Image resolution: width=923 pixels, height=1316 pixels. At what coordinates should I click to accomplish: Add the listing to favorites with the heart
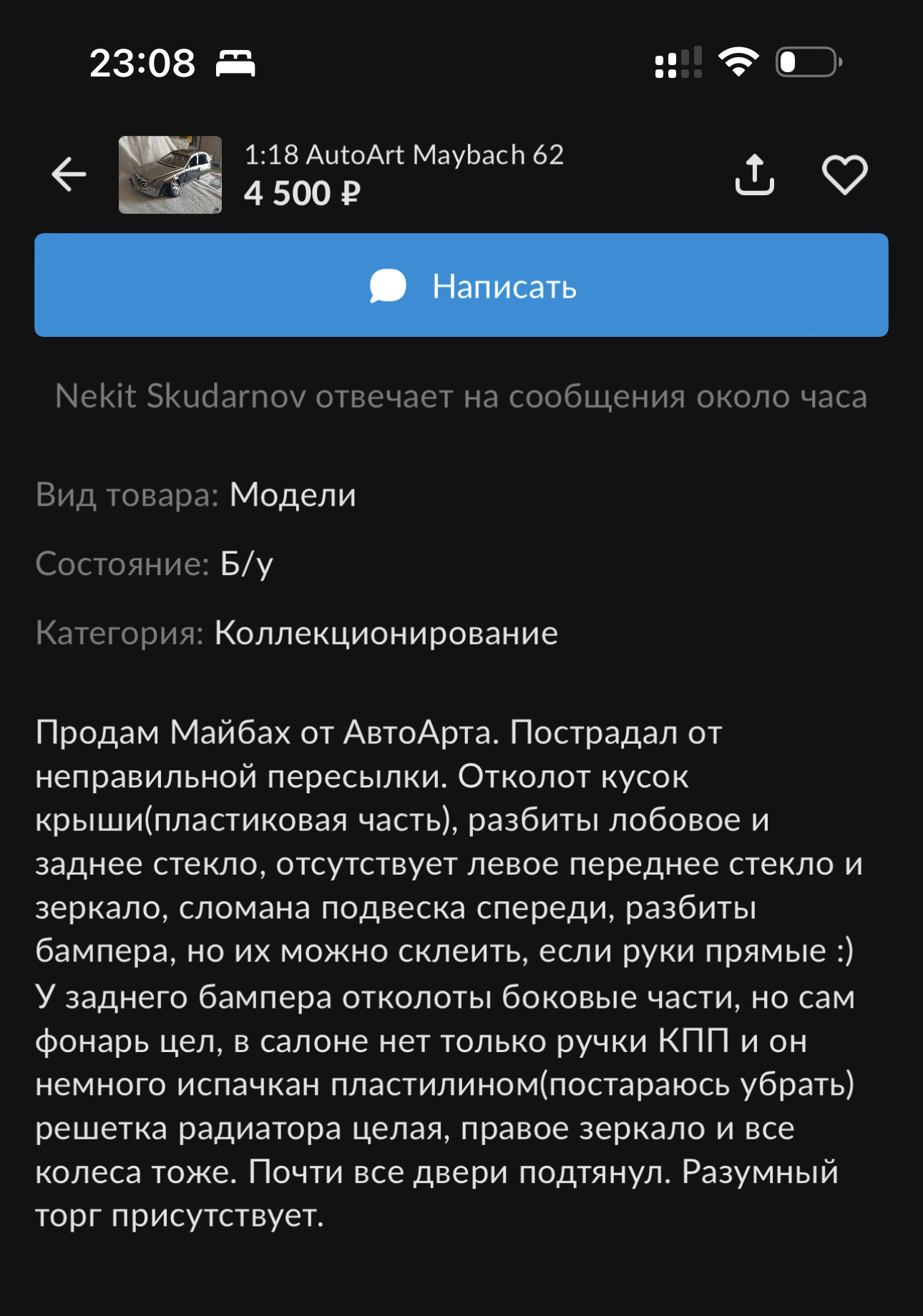tap(844, 175)
